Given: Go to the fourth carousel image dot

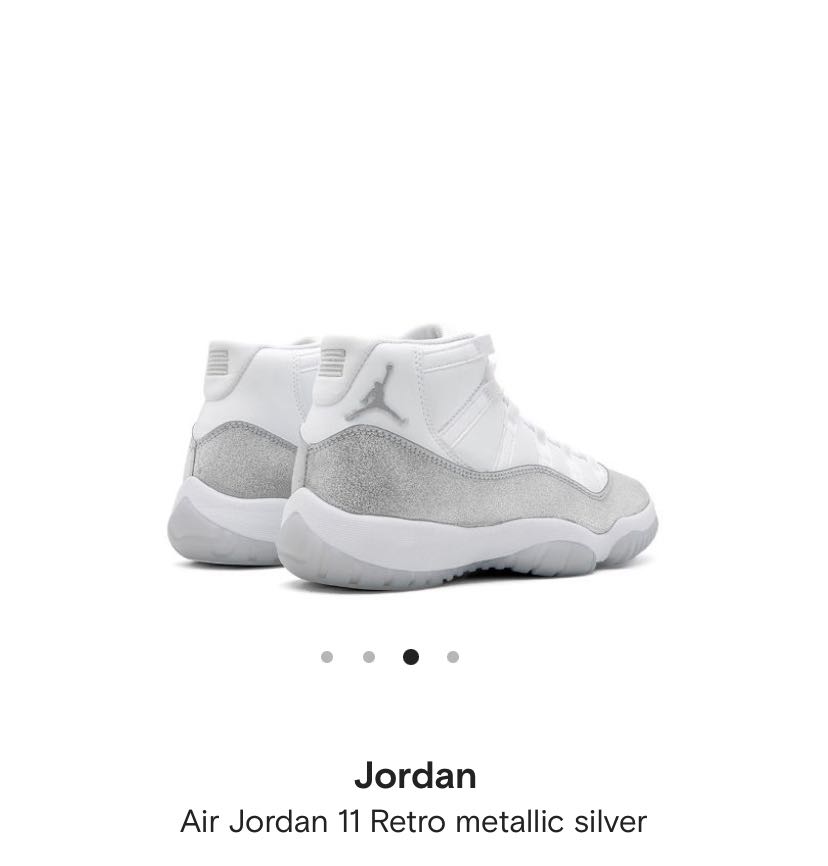Looking at the screenshot, I should click(453, 657).
